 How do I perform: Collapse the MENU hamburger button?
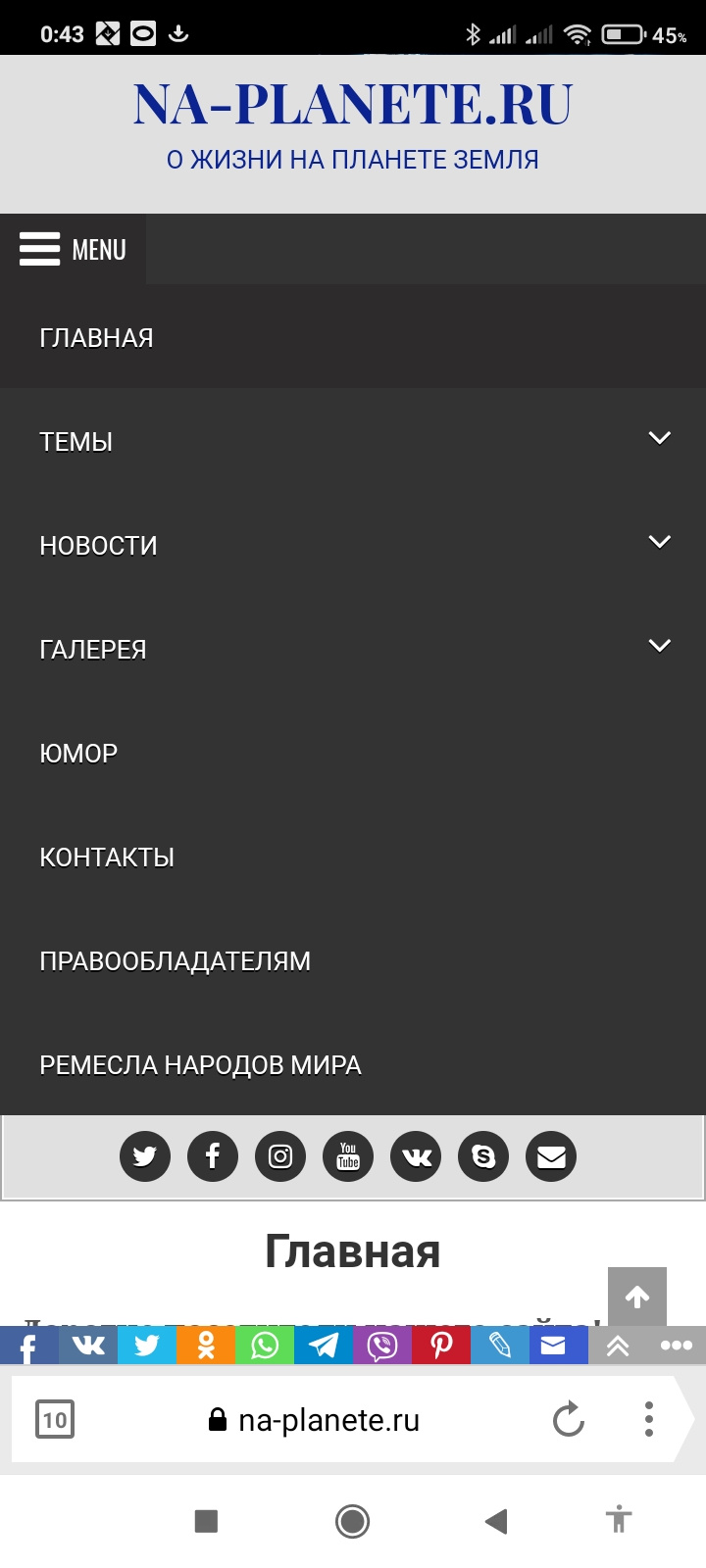[73, 249]
